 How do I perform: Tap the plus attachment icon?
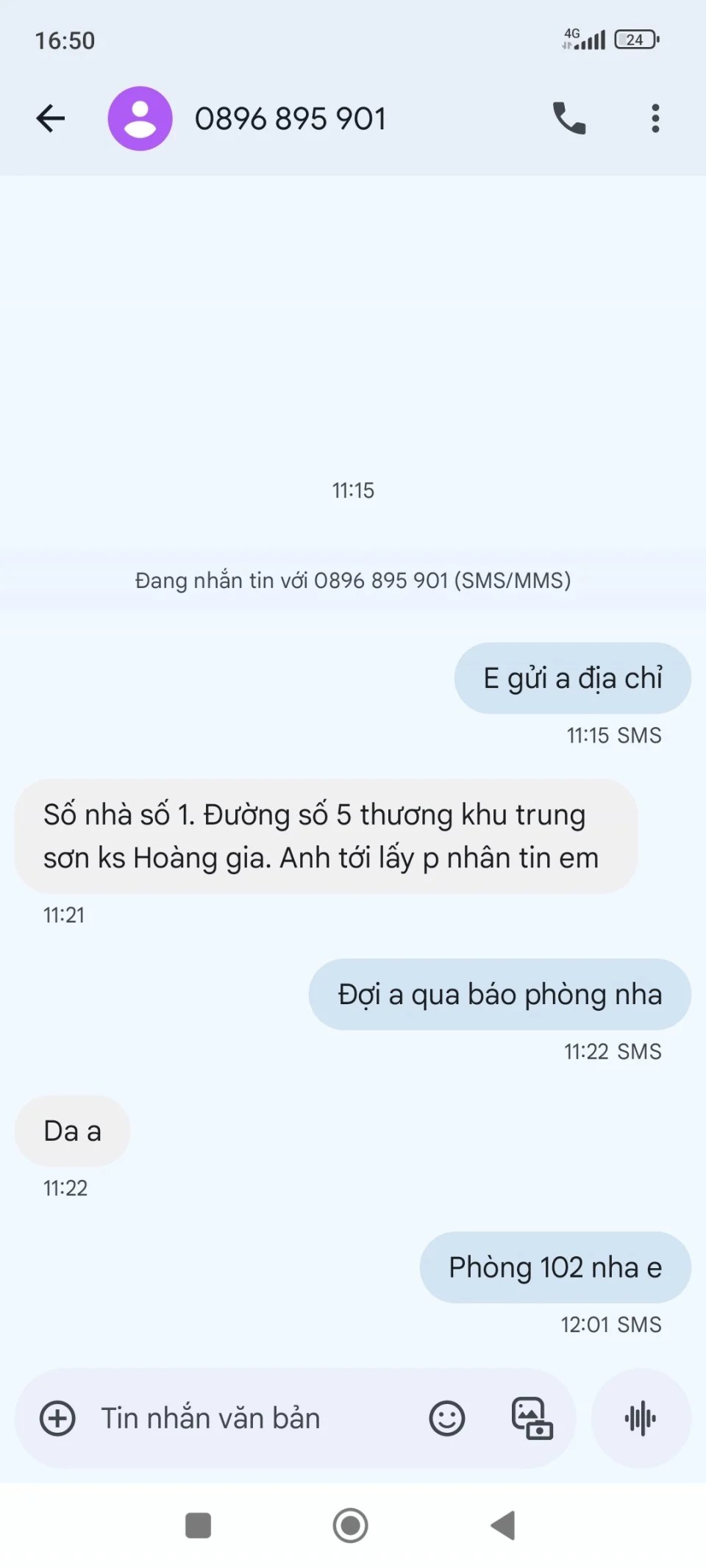(x=57, y=1418)
